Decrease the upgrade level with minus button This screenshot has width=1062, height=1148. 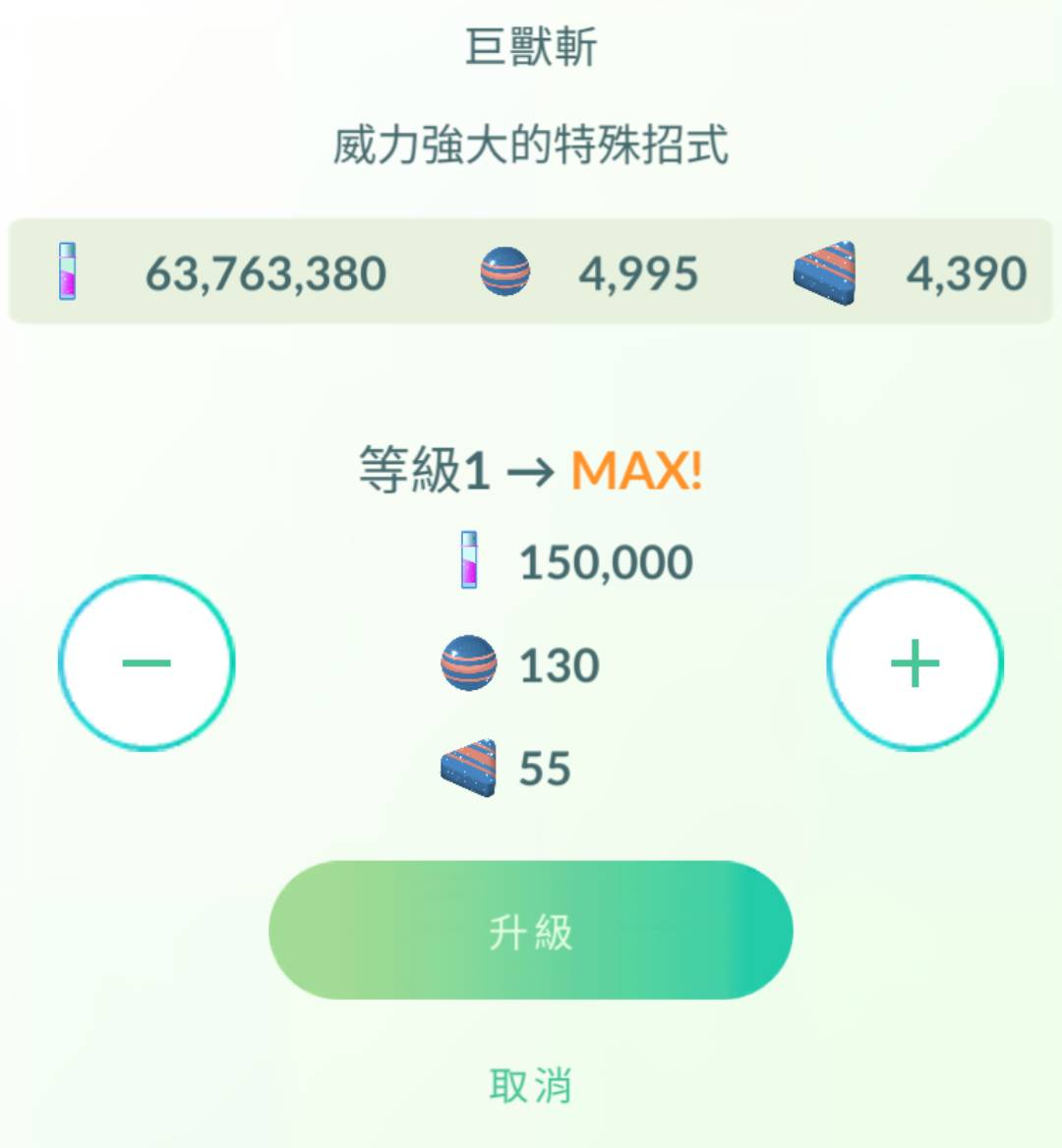click(x=147, y=663)
